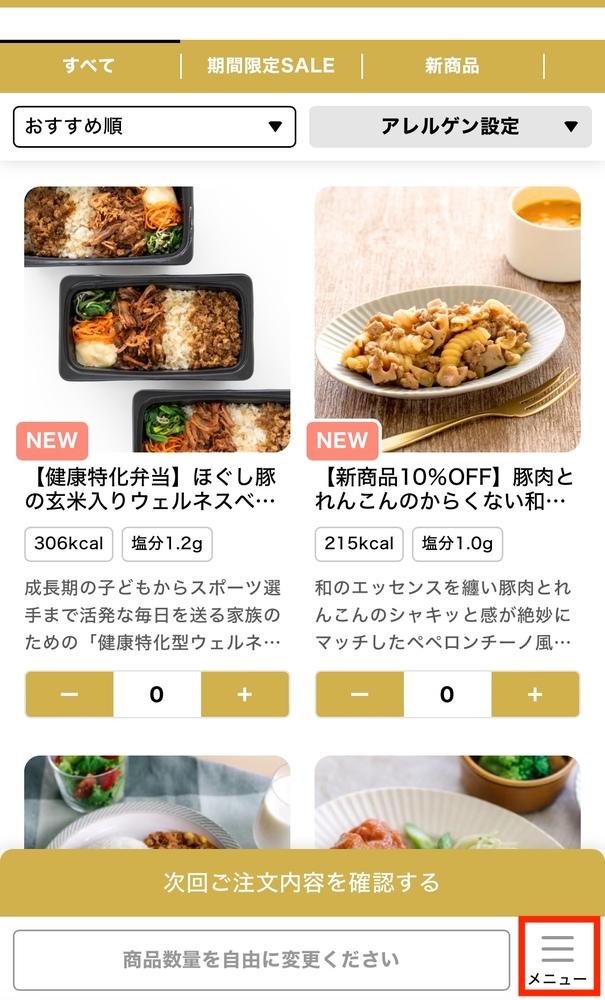Decrease quantity of the 306kcal bento
Screen dimensions: 605x1000
tap(70, 695)
